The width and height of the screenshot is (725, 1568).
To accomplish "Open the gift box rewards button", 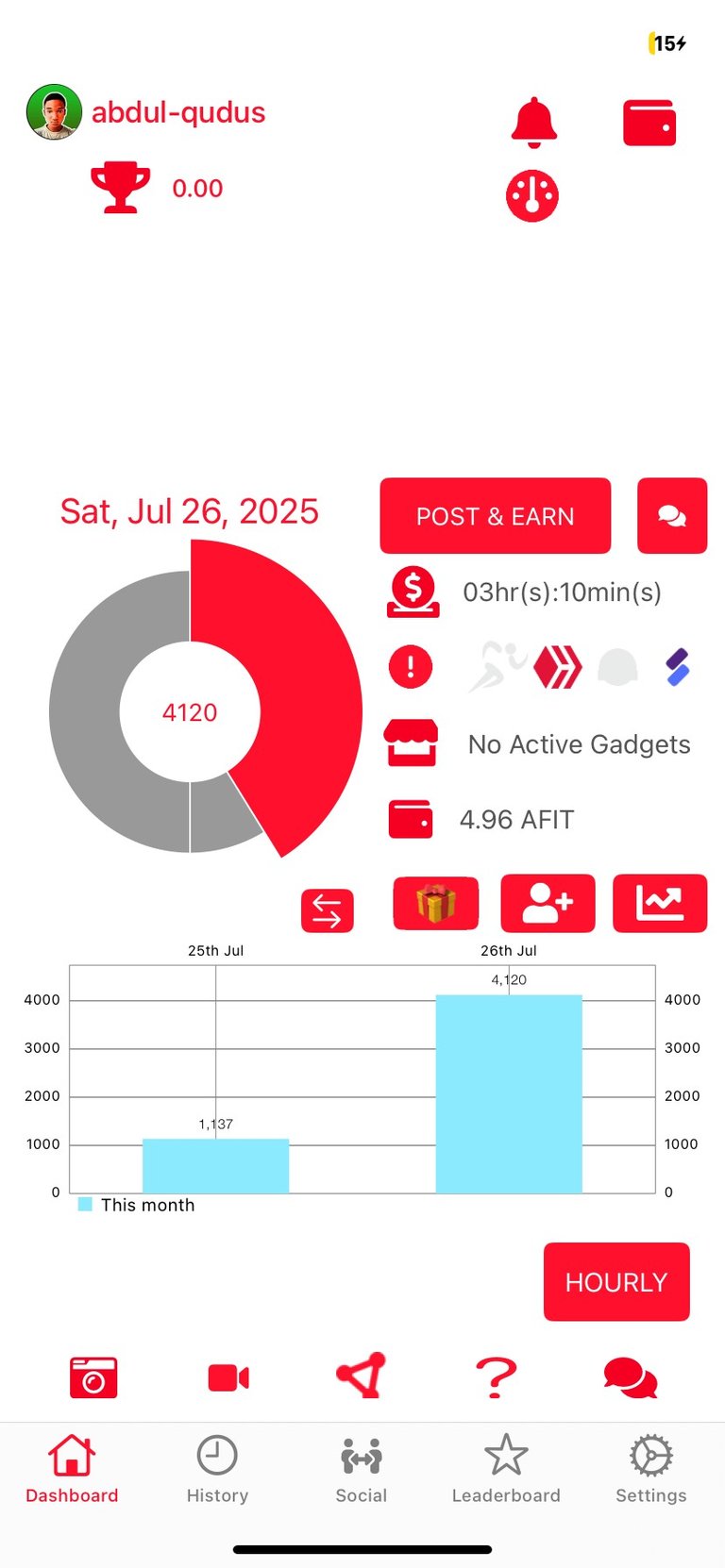I will (436, 903).
